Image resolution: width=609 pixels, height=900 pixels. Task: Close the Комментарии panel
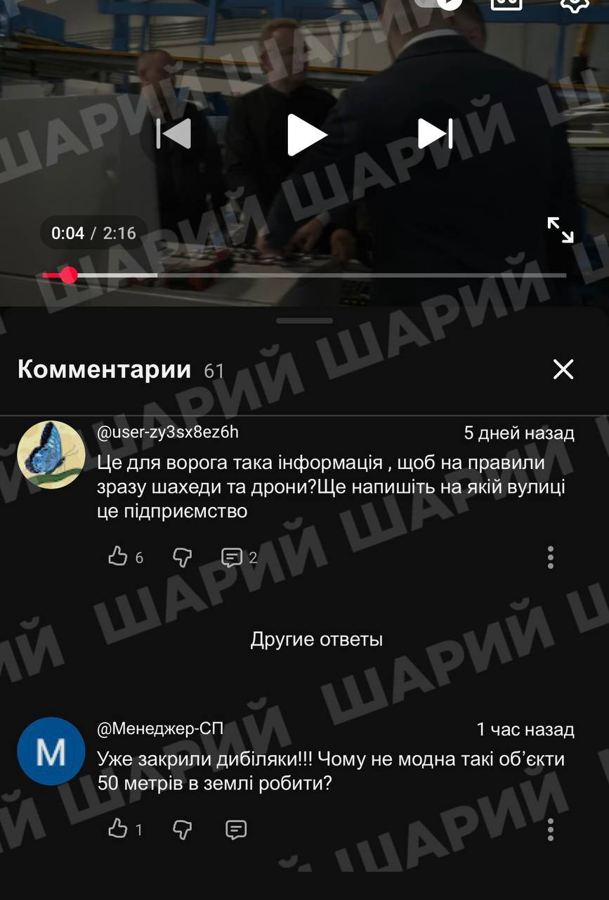(563, 370)
